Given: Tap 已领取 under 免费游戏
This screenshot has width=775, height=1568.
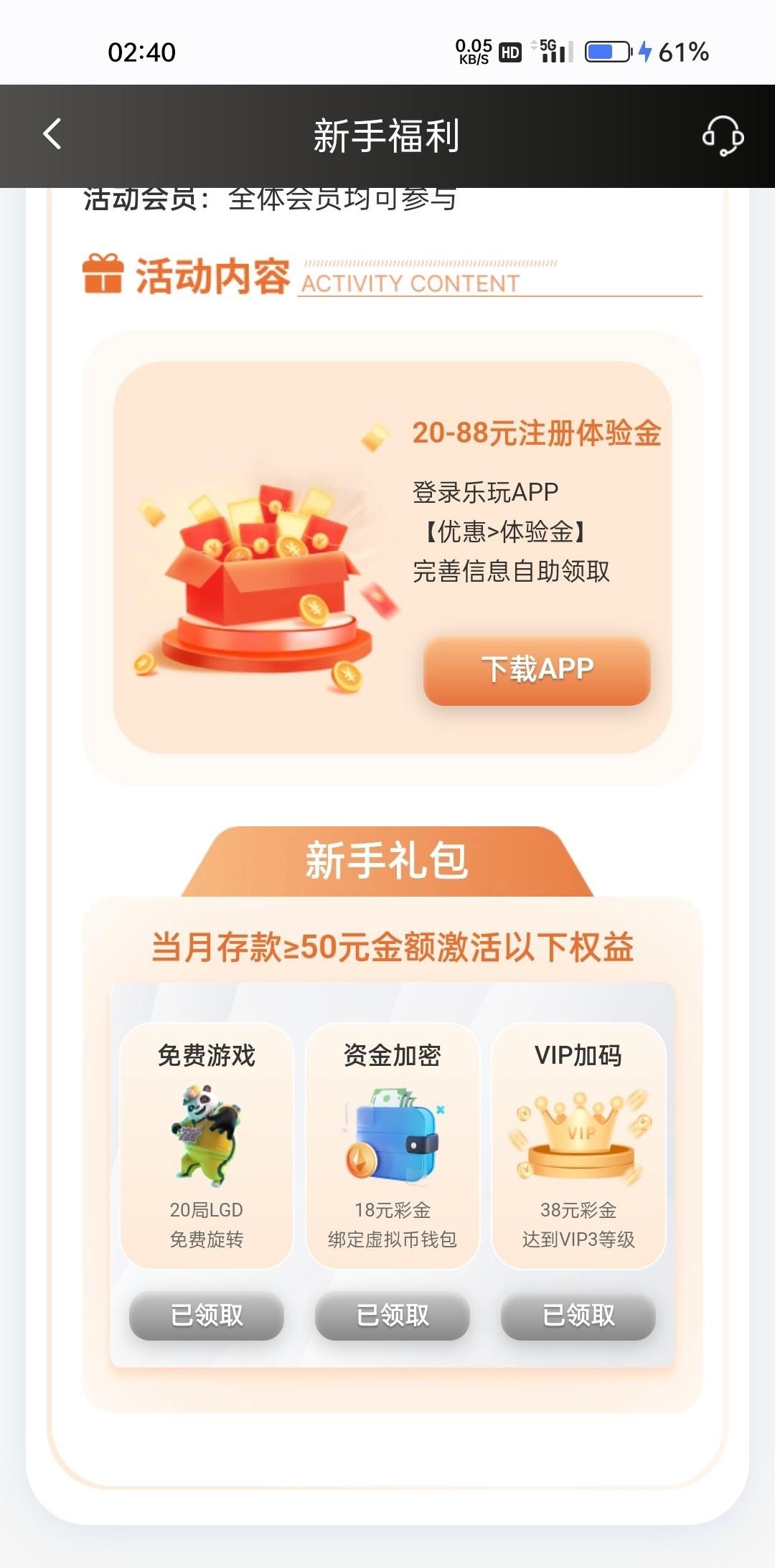Looking at the screenshot, I should coord(207,1315).
